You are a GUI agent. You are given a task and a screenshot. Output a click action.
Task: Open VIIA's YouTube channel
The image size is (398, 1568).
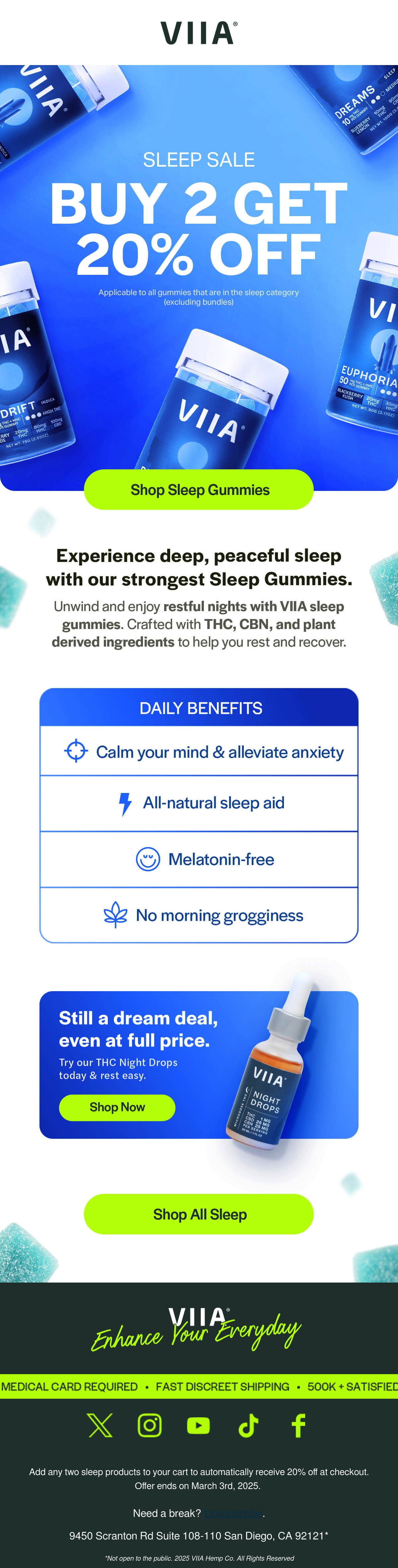(198, 1426)
